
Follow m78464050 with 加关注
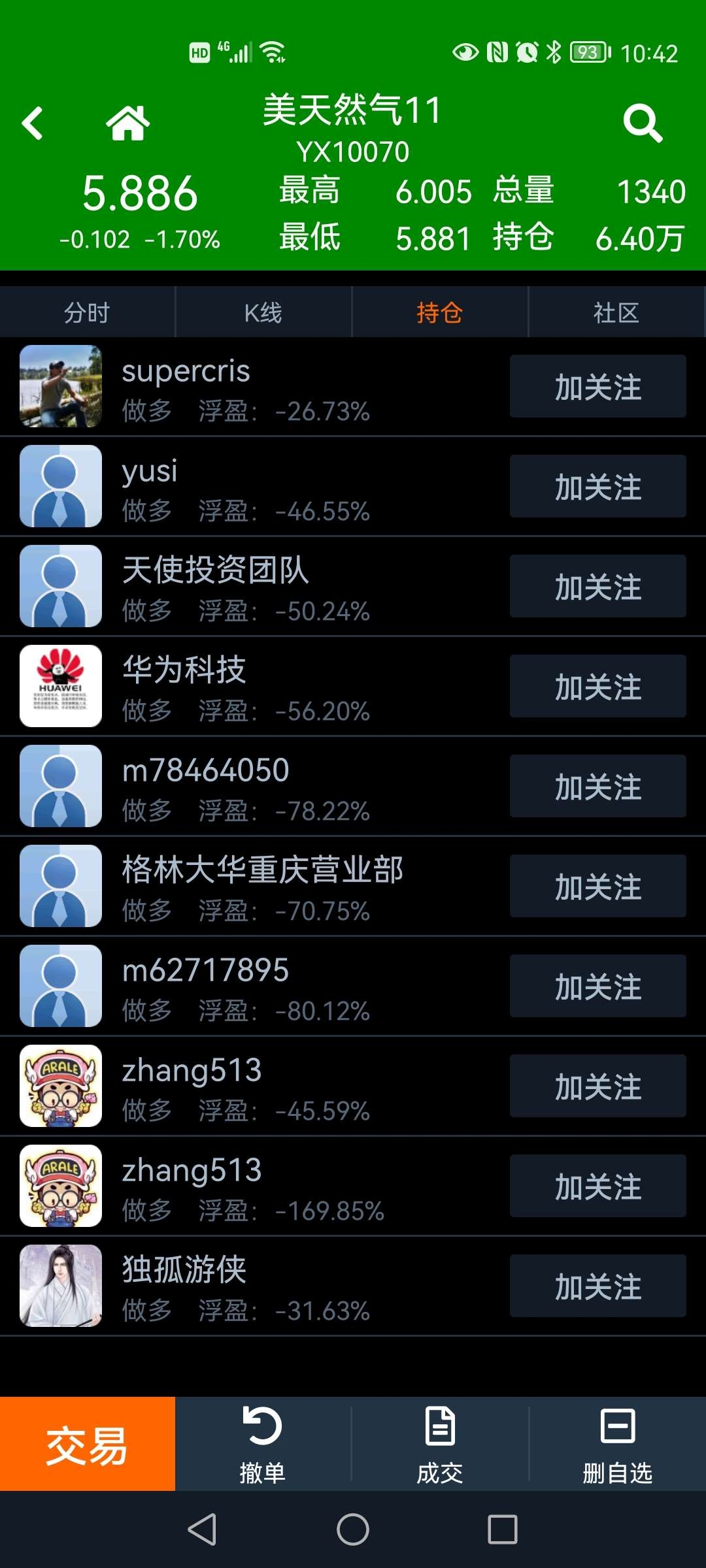(x=598, y=786)
